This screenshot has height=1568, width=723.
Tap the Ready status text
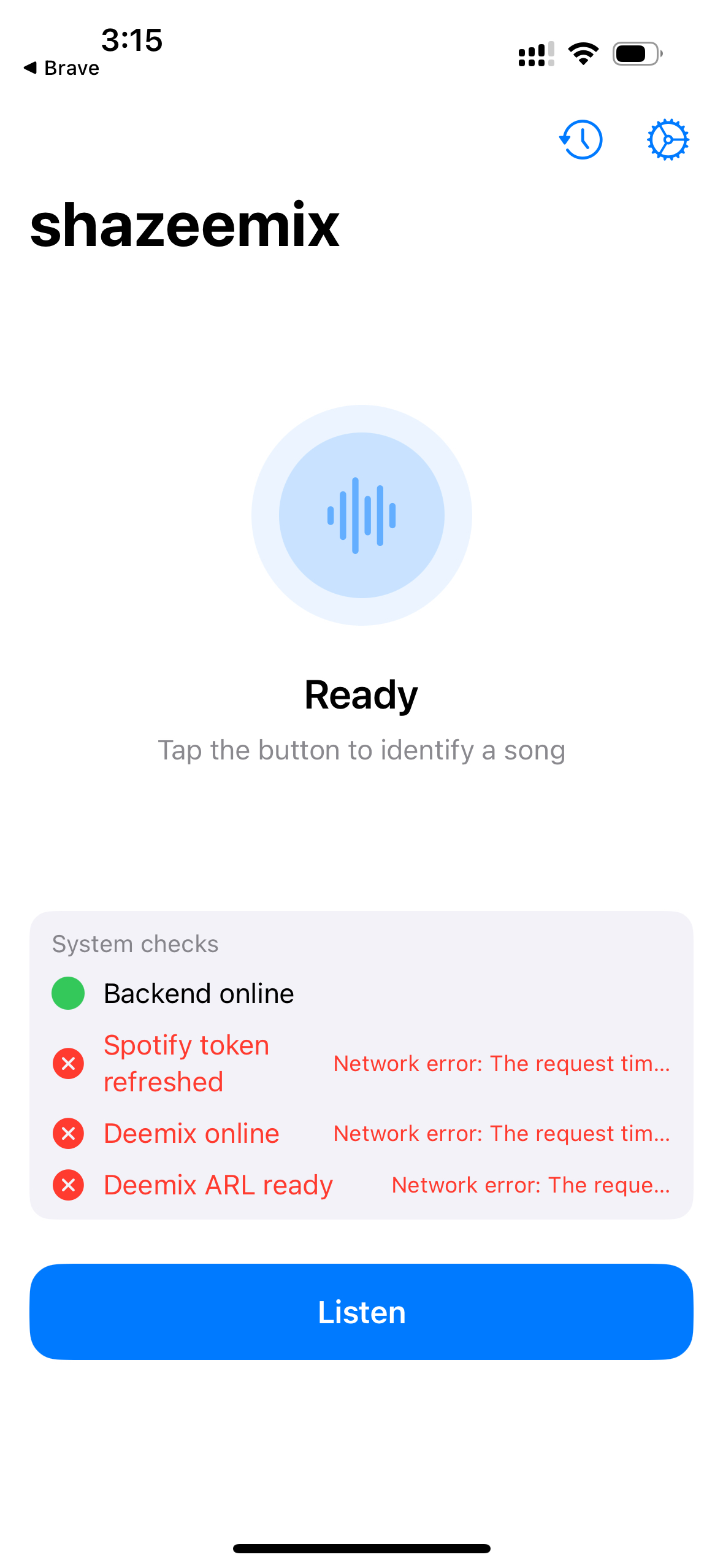pyautogui.click(x=361, y=693)
